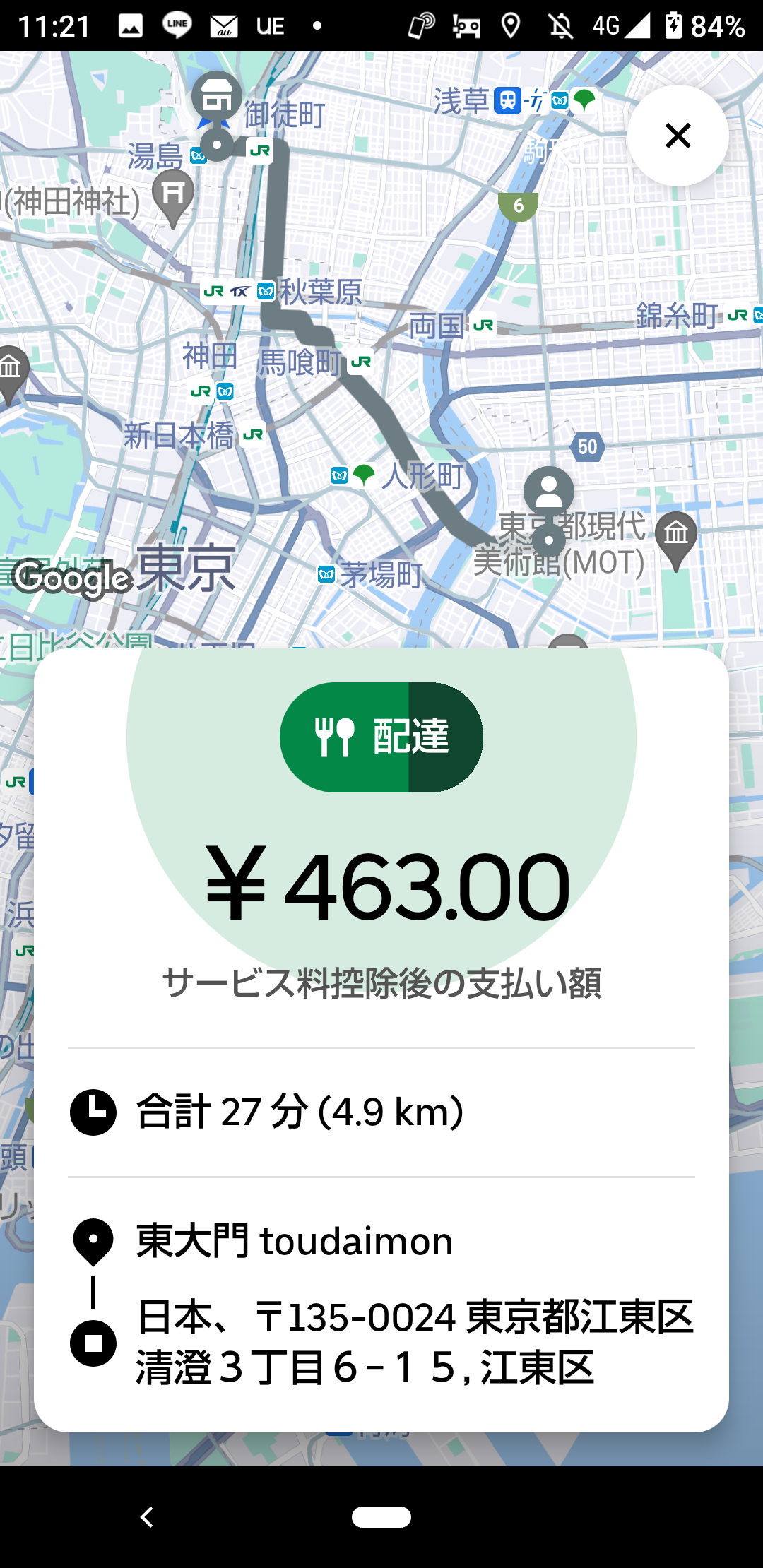Dismiss the delivery request with the X
763x1568 pixels.
click(678, 136)
